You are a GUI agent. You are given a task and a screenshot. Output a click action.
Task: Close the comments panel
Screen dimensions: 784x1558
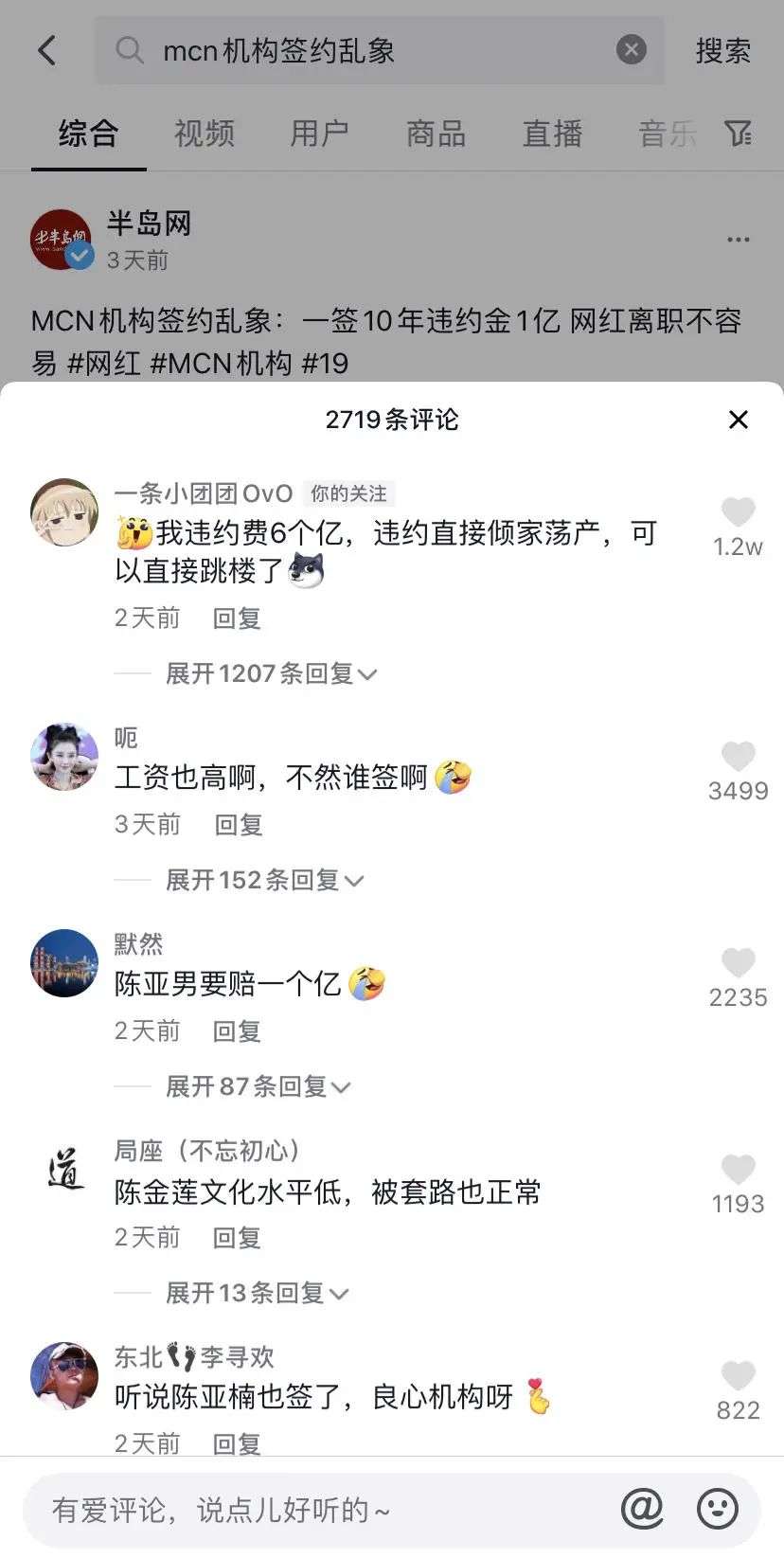(738, 420)
